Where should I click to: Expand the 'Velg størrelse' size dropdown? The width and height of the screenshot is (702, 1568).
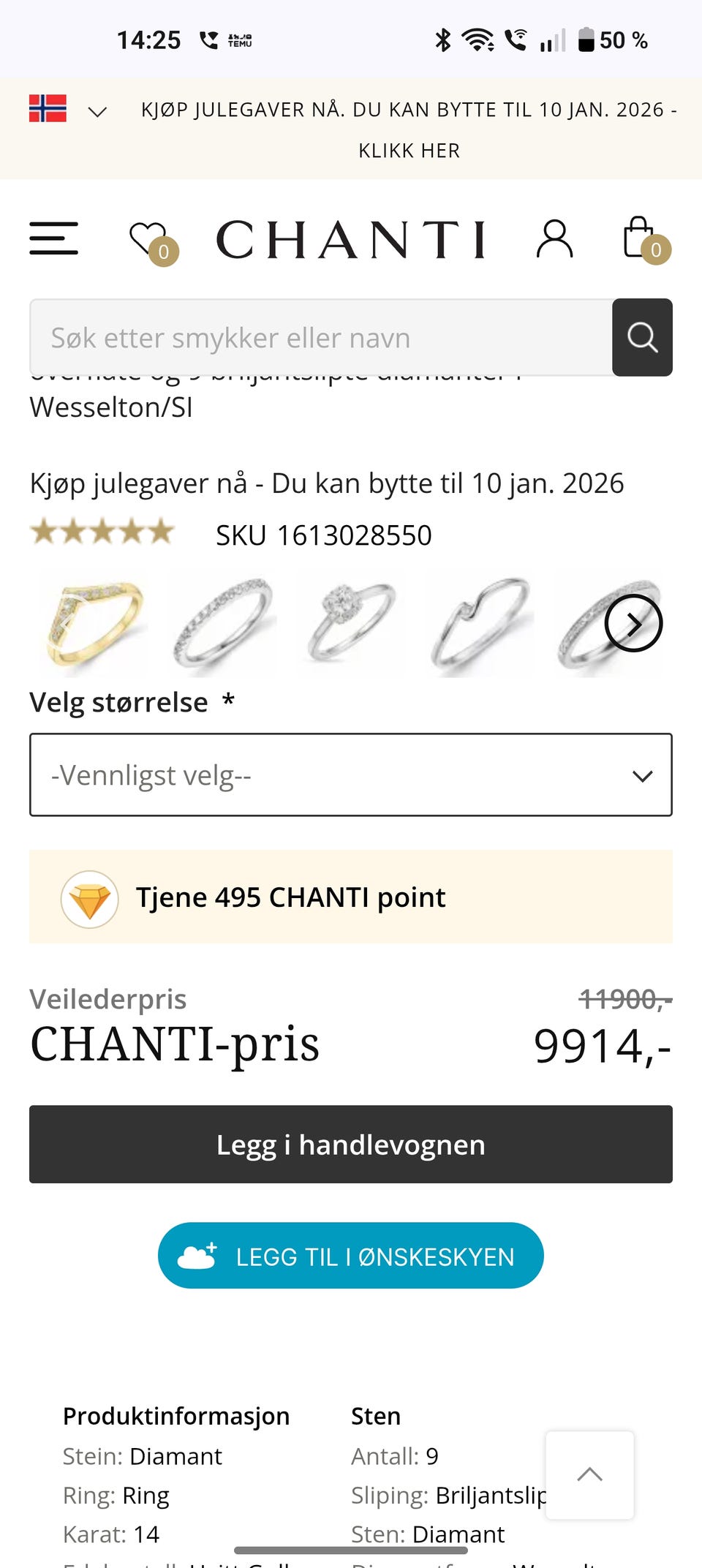click(351, 774)
